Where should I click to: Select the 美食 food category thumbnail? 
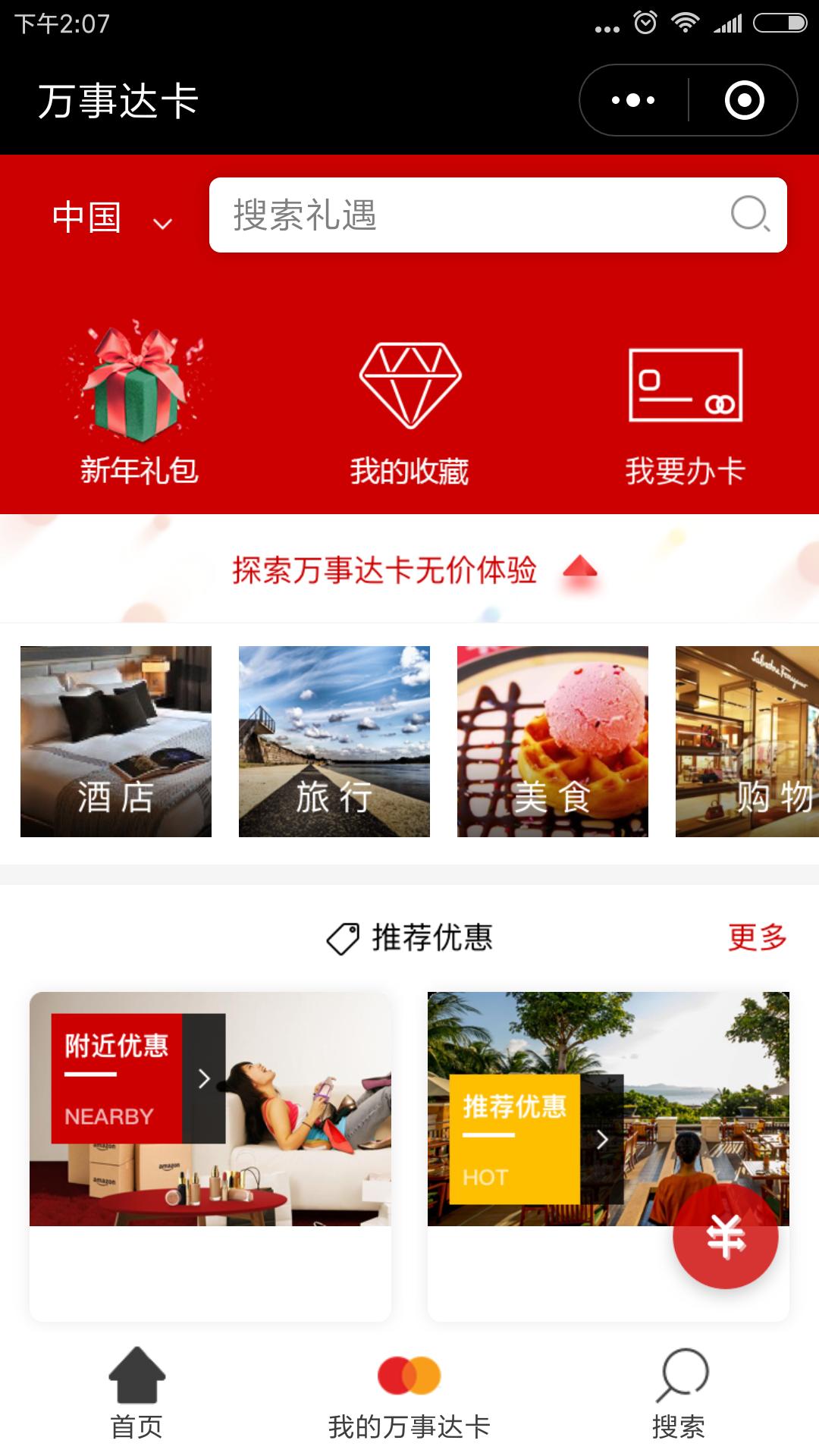(553, 739)
